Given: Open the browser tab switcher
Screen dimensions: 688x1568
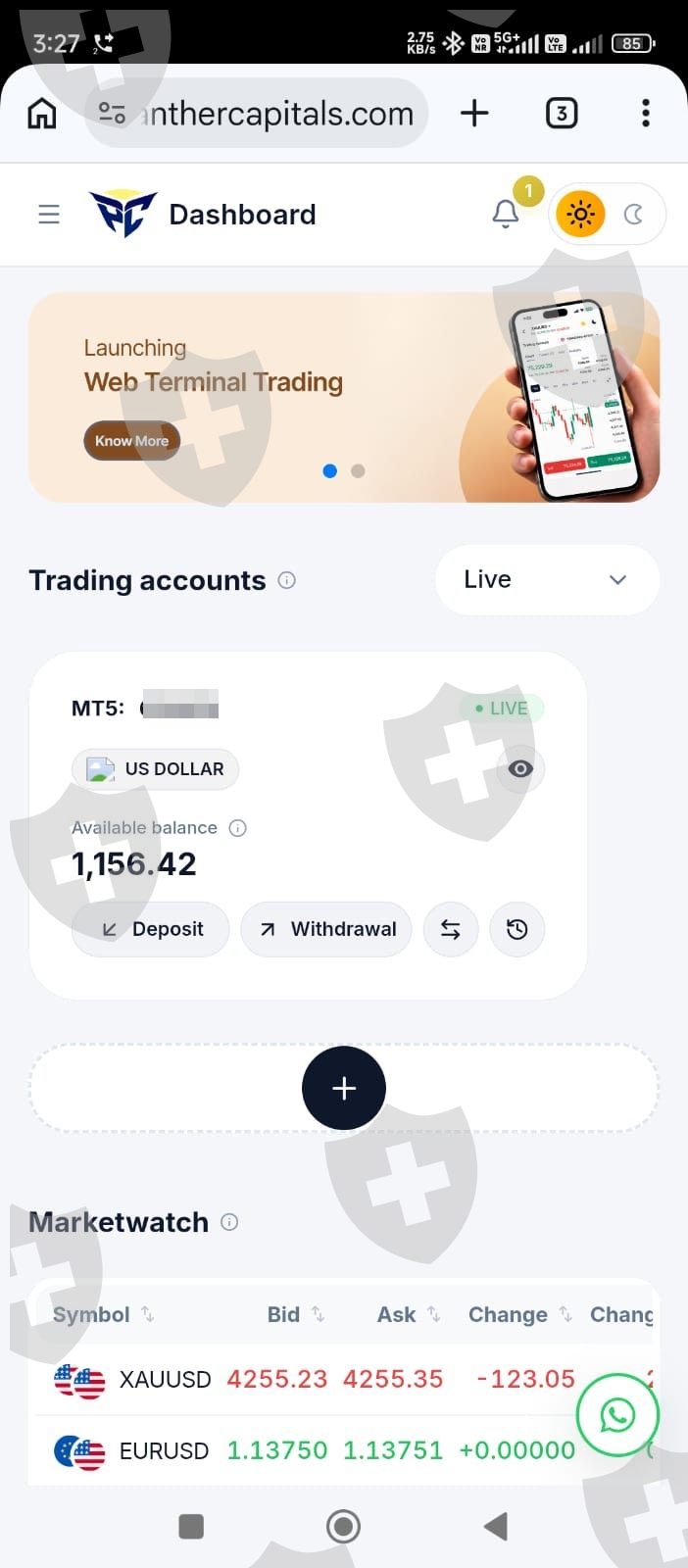Looking at the screenshot, I should [x=562, y=114].
